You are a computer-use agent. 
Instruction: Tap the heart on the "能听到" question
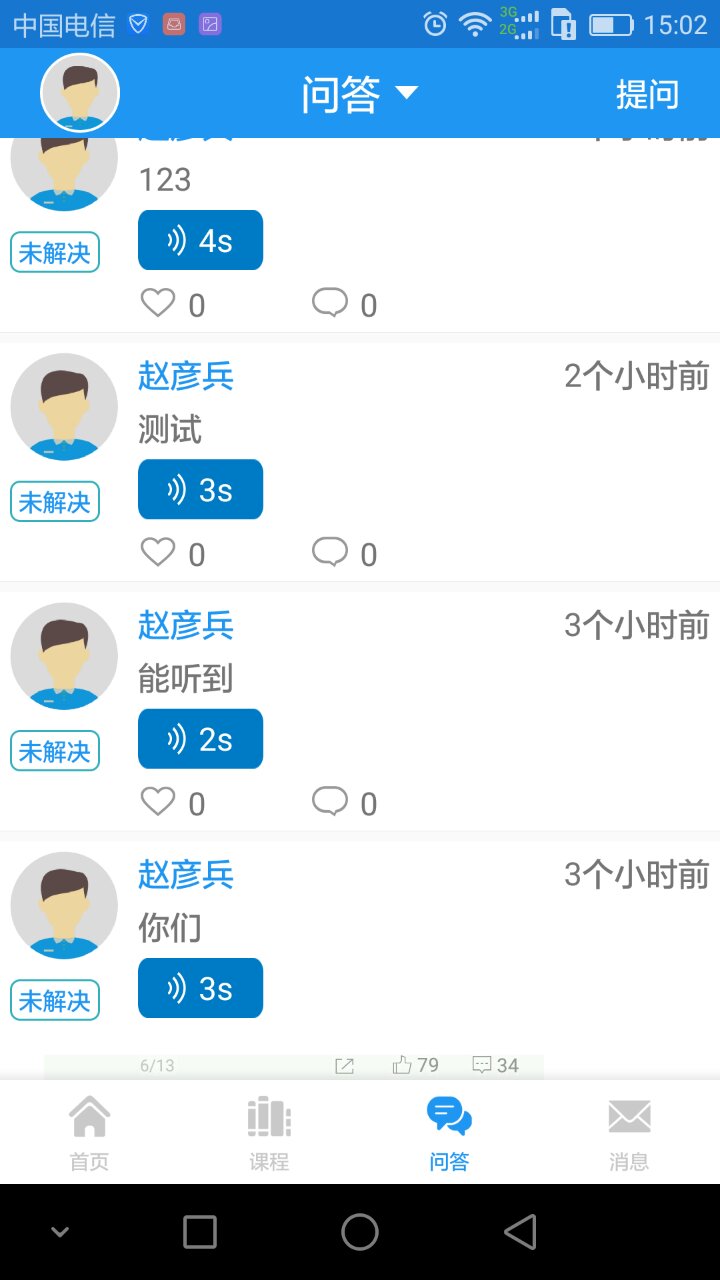click(158, 801)
